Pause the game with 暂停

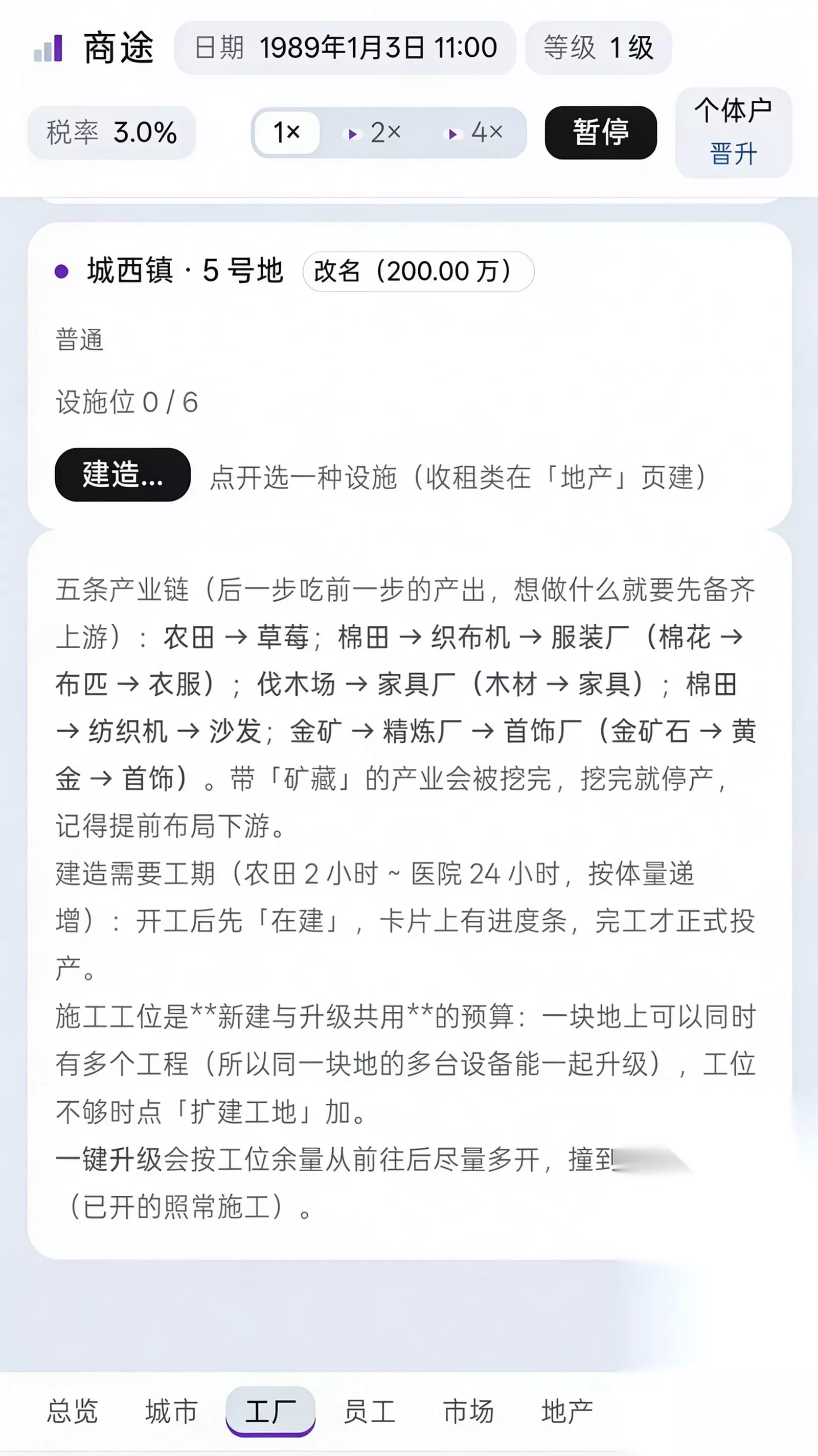(x=600, y=132)
